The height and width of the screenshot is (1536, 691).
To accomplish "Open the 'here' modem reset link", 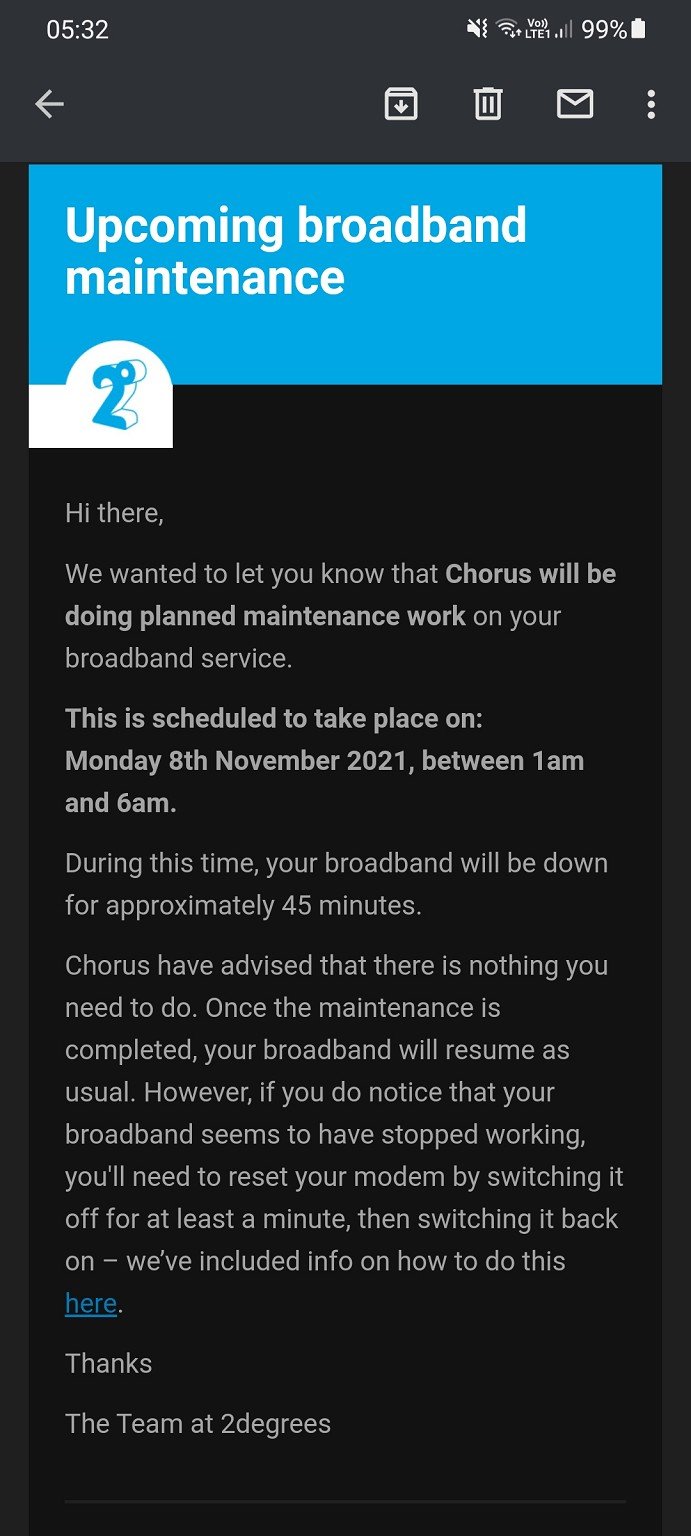I will click(x=91, y=1303).
